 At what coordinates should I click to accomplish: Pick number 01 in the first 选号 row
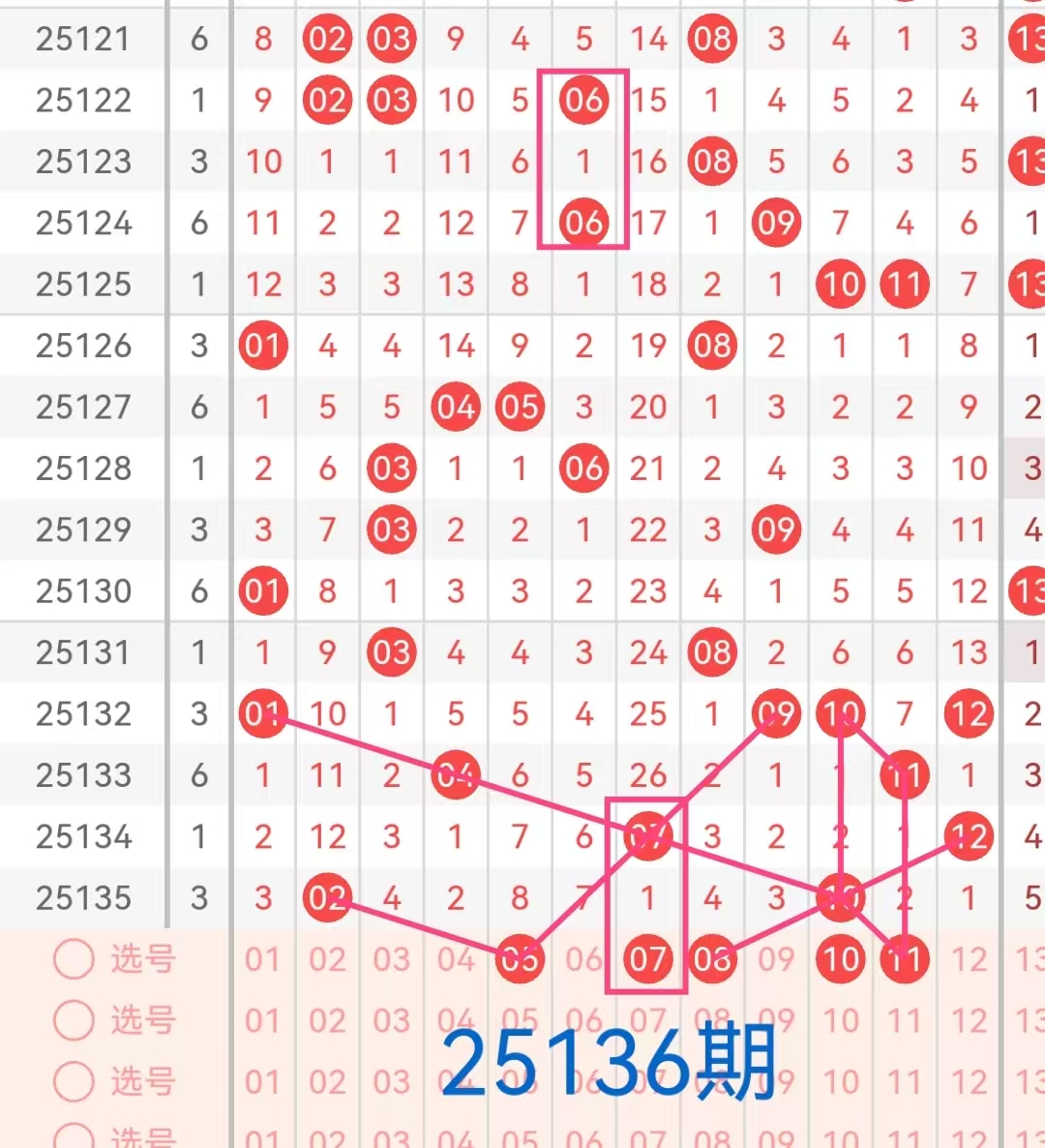(x=262, y=959)
